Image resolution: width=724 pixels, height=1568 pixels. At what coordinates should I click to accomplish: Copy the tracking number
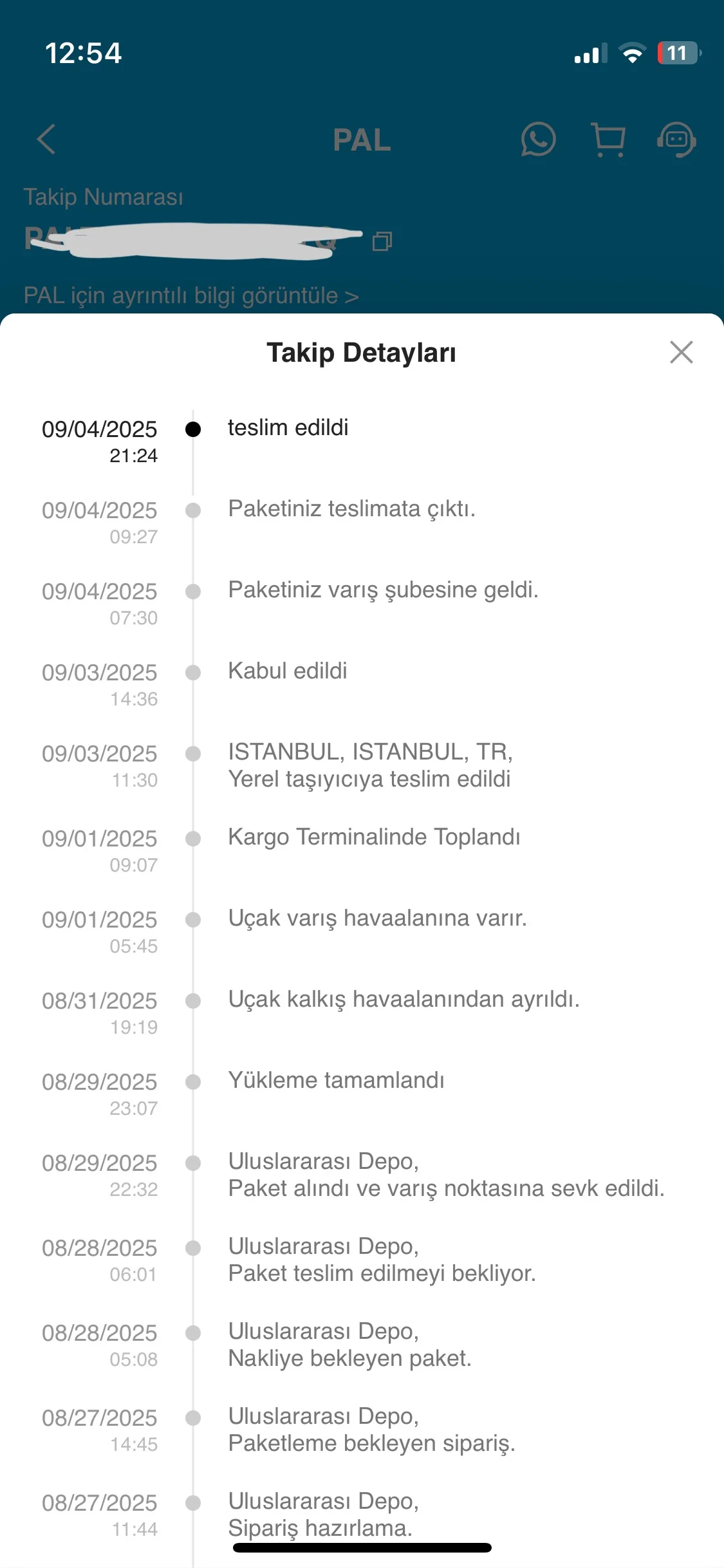click(382, 241)
